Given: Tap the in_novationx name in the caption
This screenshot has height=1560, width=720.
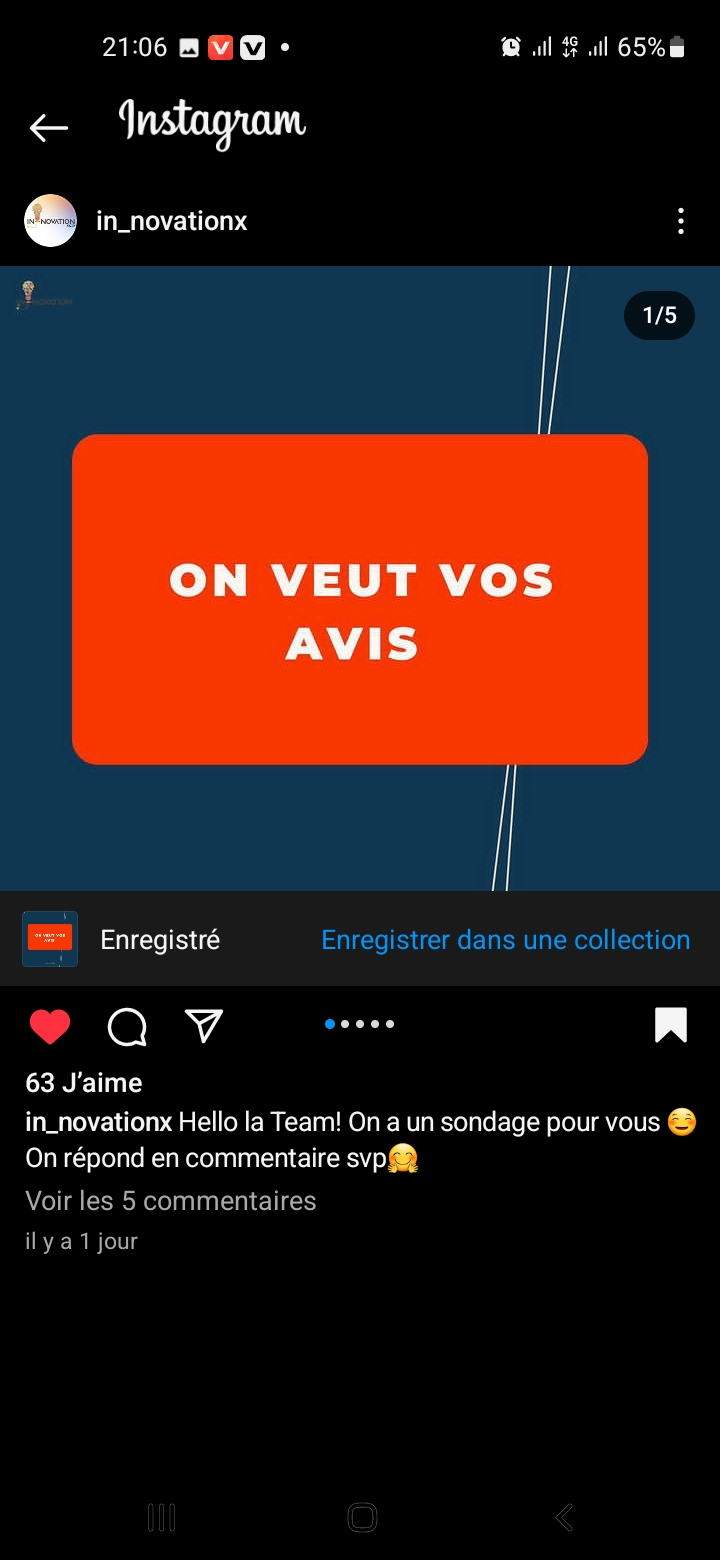Looking at the screenshot, I should [99, 1122].
